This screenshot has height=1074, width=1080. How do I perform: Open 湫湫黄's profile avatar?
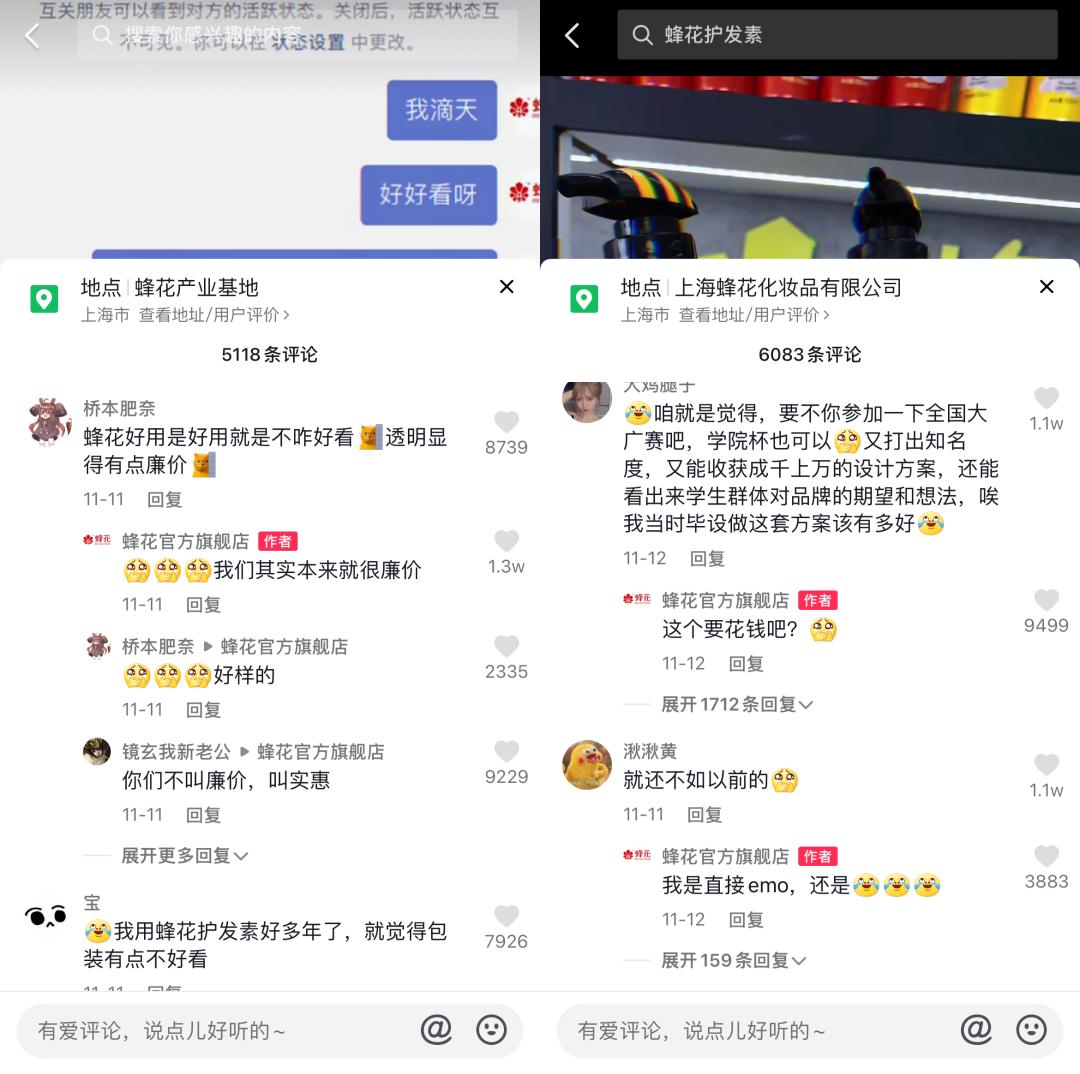coord(587,765)
